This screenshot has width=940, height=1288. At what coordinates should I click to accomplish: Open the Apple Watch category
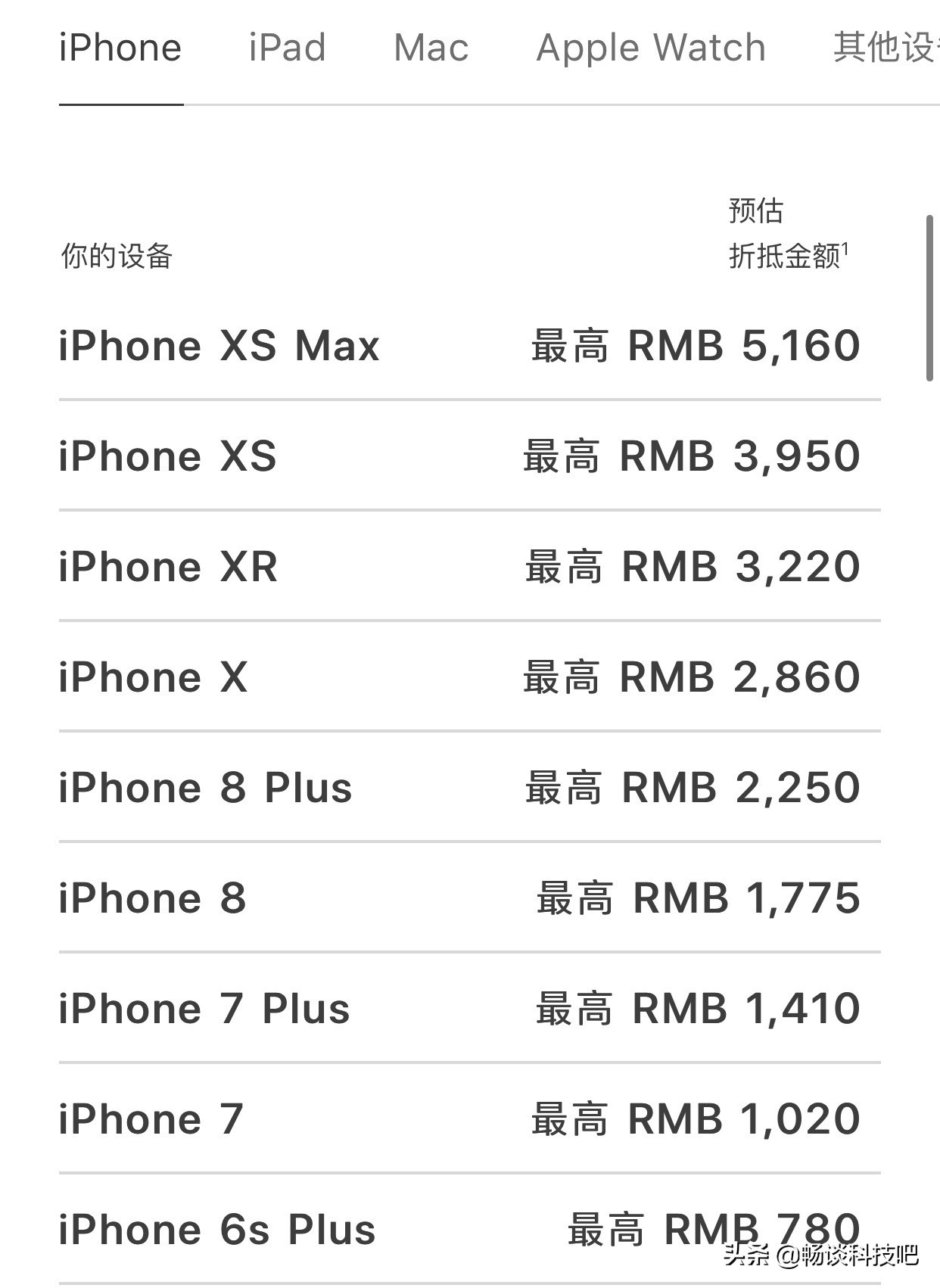tap(649, 47)
